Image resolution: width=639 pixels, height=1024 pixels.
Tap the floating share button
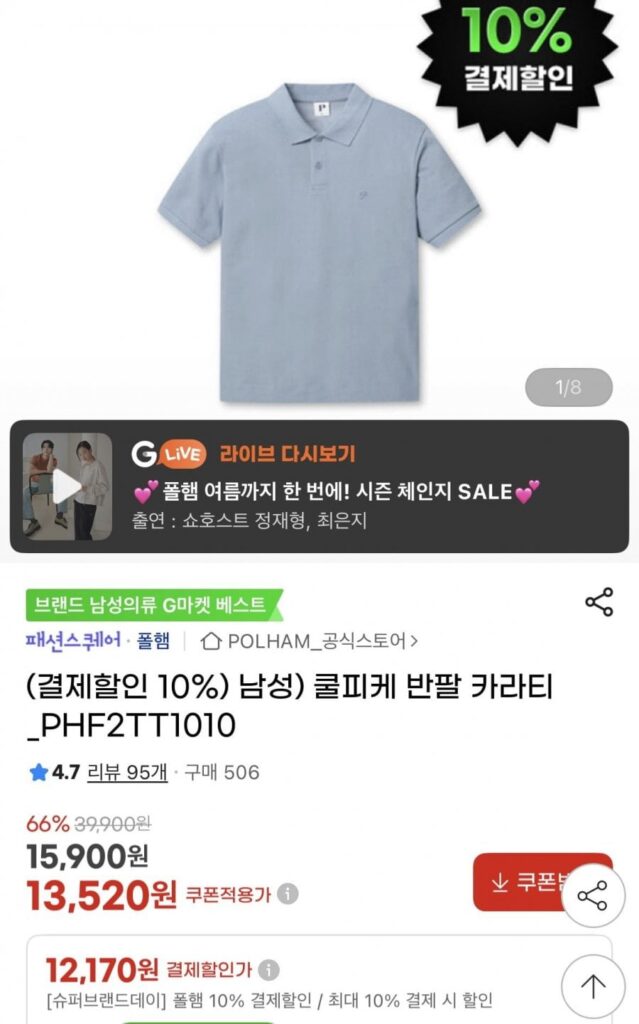[593, 895]
